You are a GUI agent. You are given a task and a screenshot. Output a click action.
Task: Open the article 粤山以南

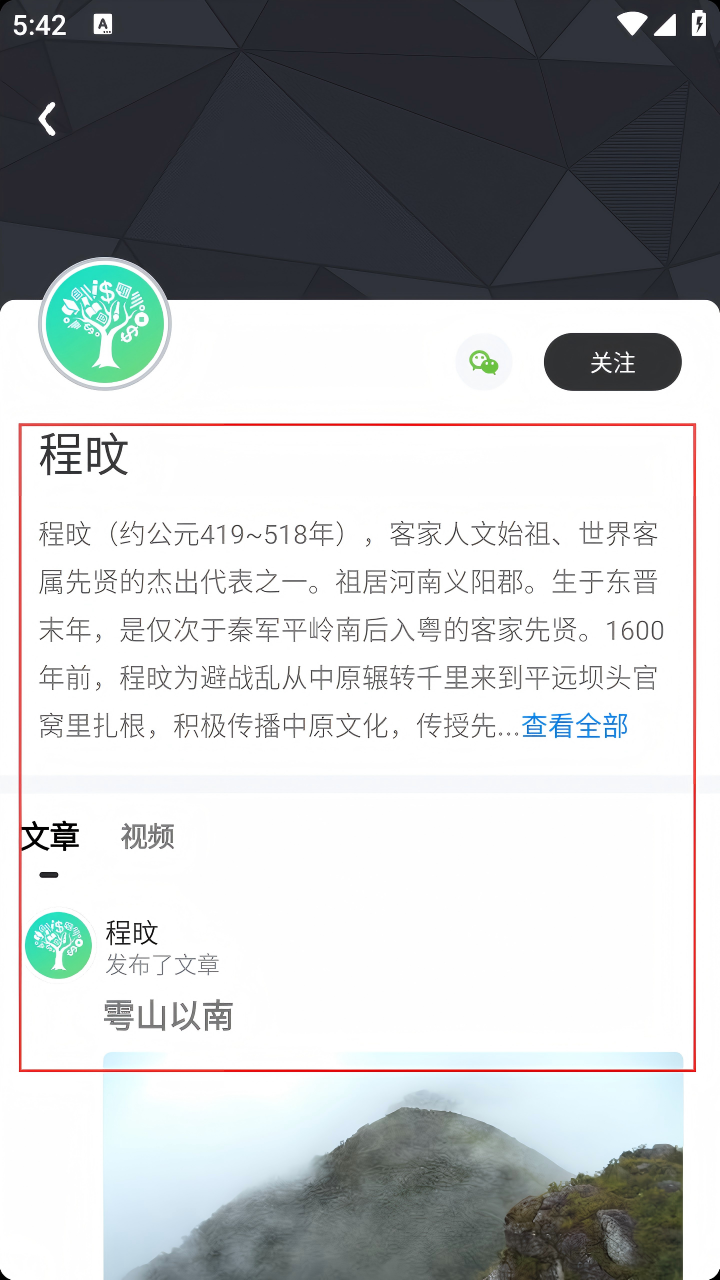point(168,1016)
